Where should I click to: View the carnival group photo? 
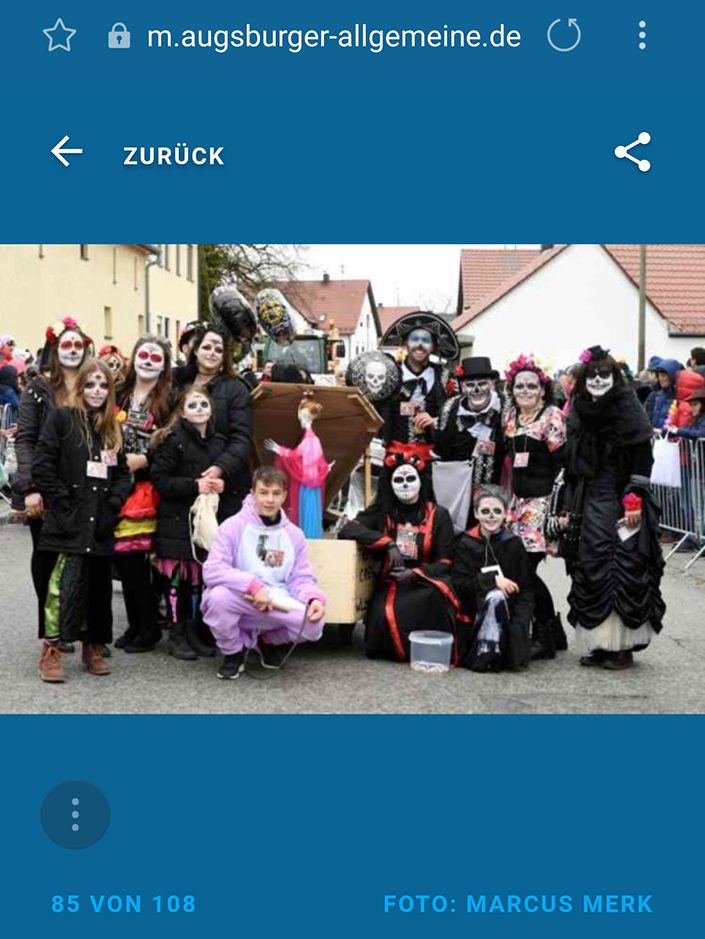(352, 478)
